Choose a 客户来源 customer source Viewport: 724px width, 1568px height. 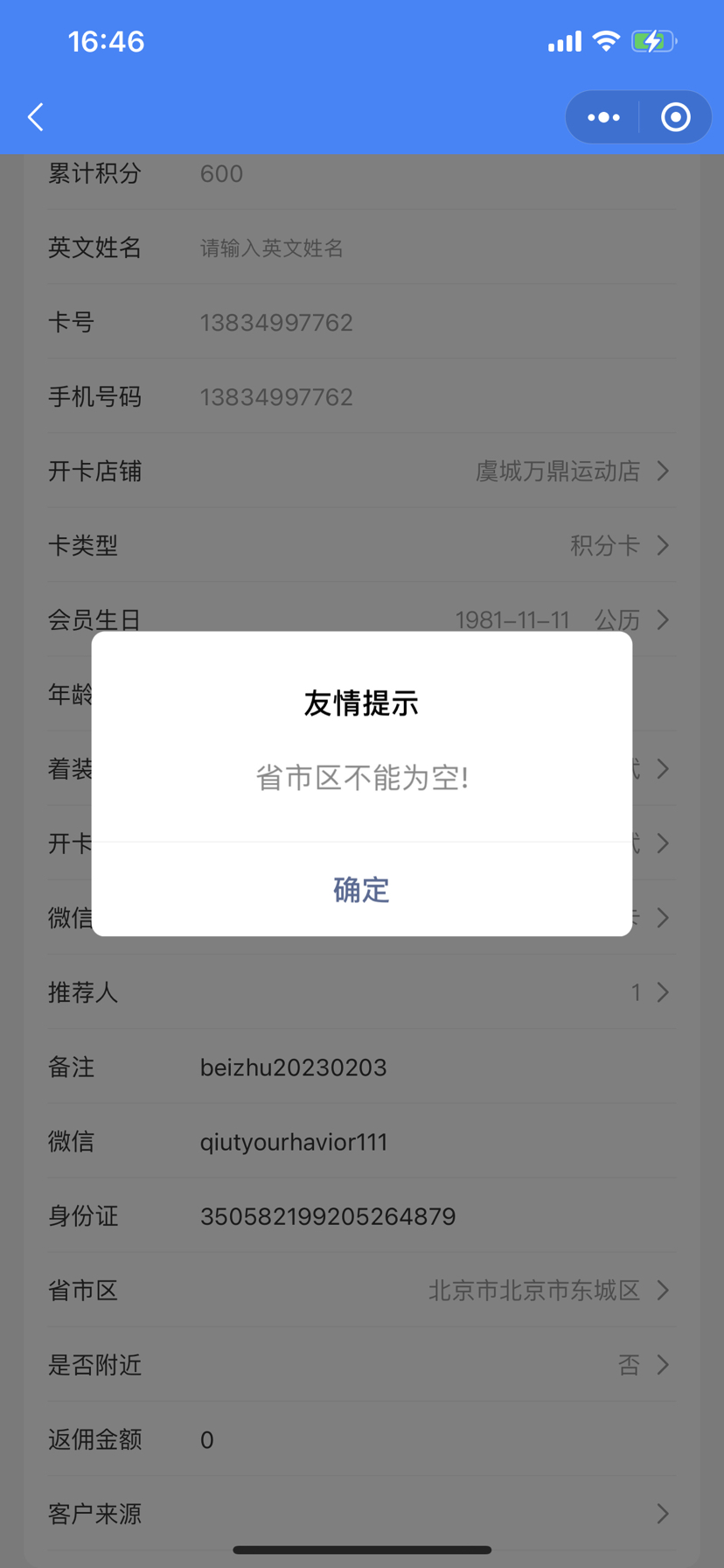[x=647, y=1514]
